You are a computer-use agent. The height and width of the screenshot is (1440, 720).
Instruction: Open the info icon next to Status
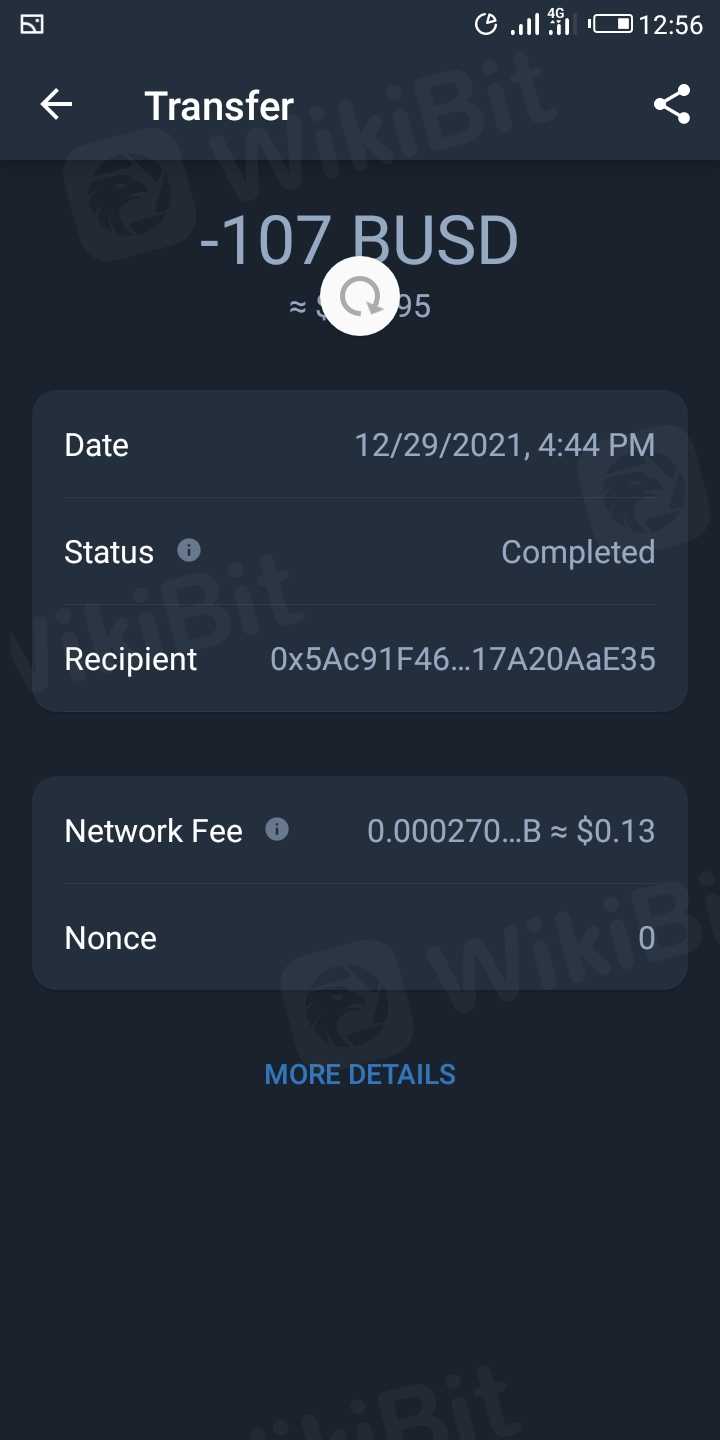(189, 550)
